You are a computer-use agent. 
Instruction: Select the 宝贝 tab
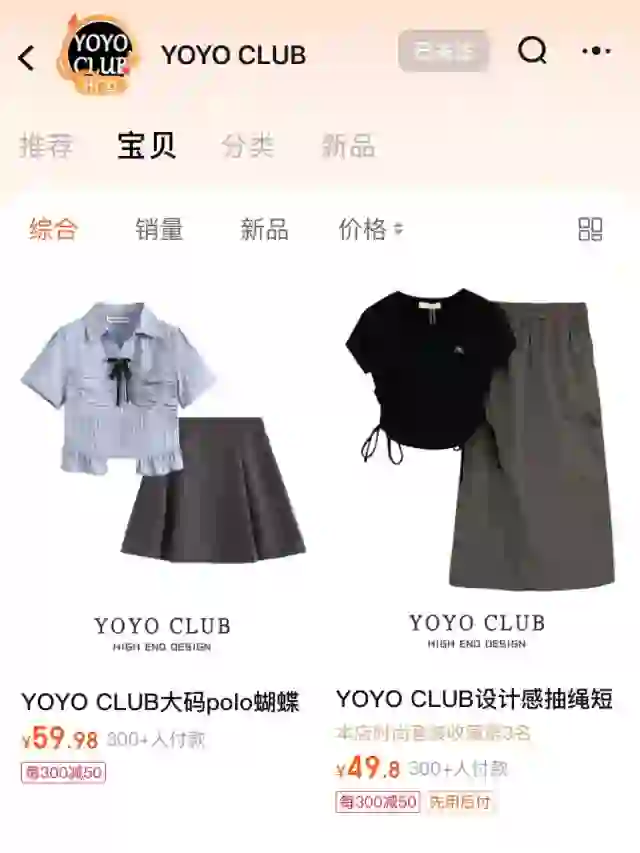click(x=146, y=146)
